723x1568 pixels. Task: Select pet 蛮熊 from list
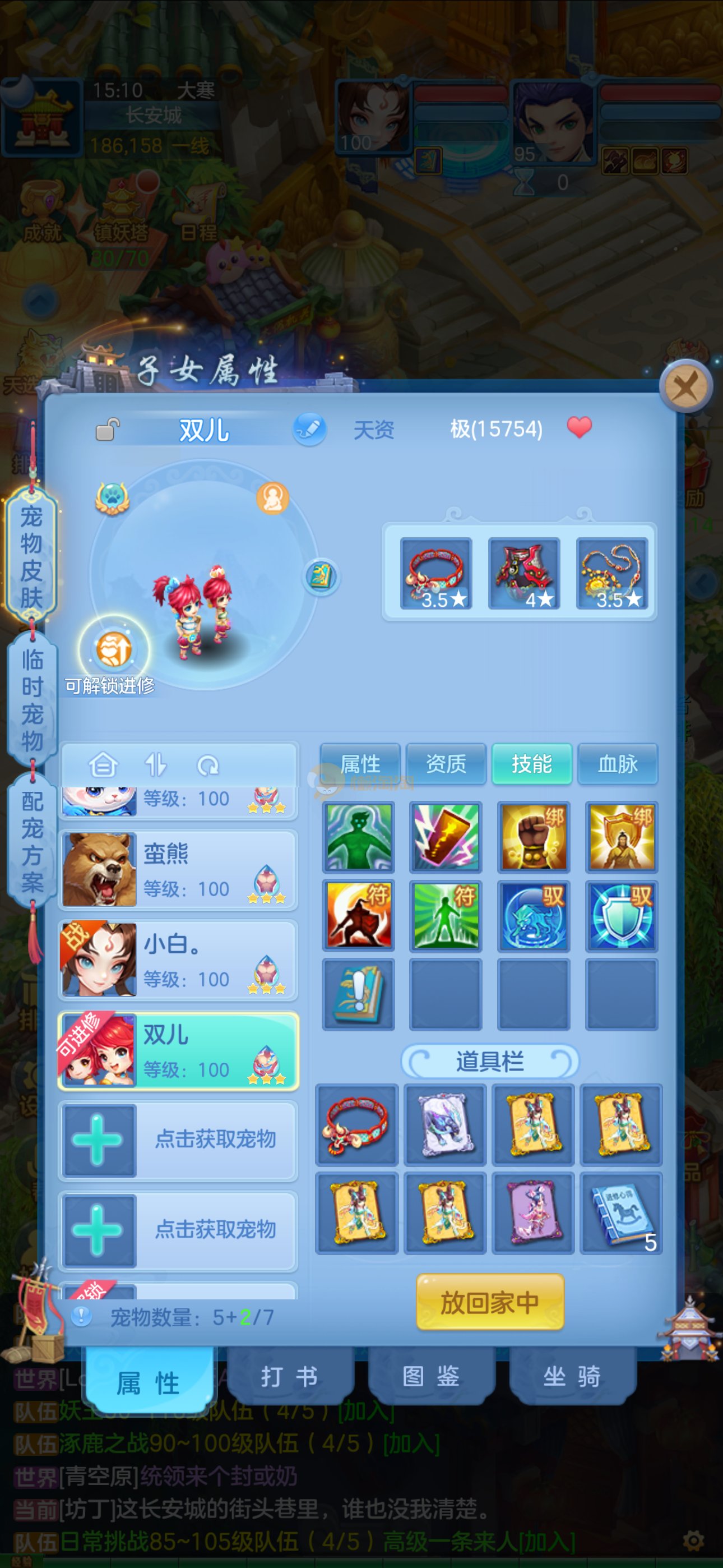pyautogui.click(x=178, y=870)
